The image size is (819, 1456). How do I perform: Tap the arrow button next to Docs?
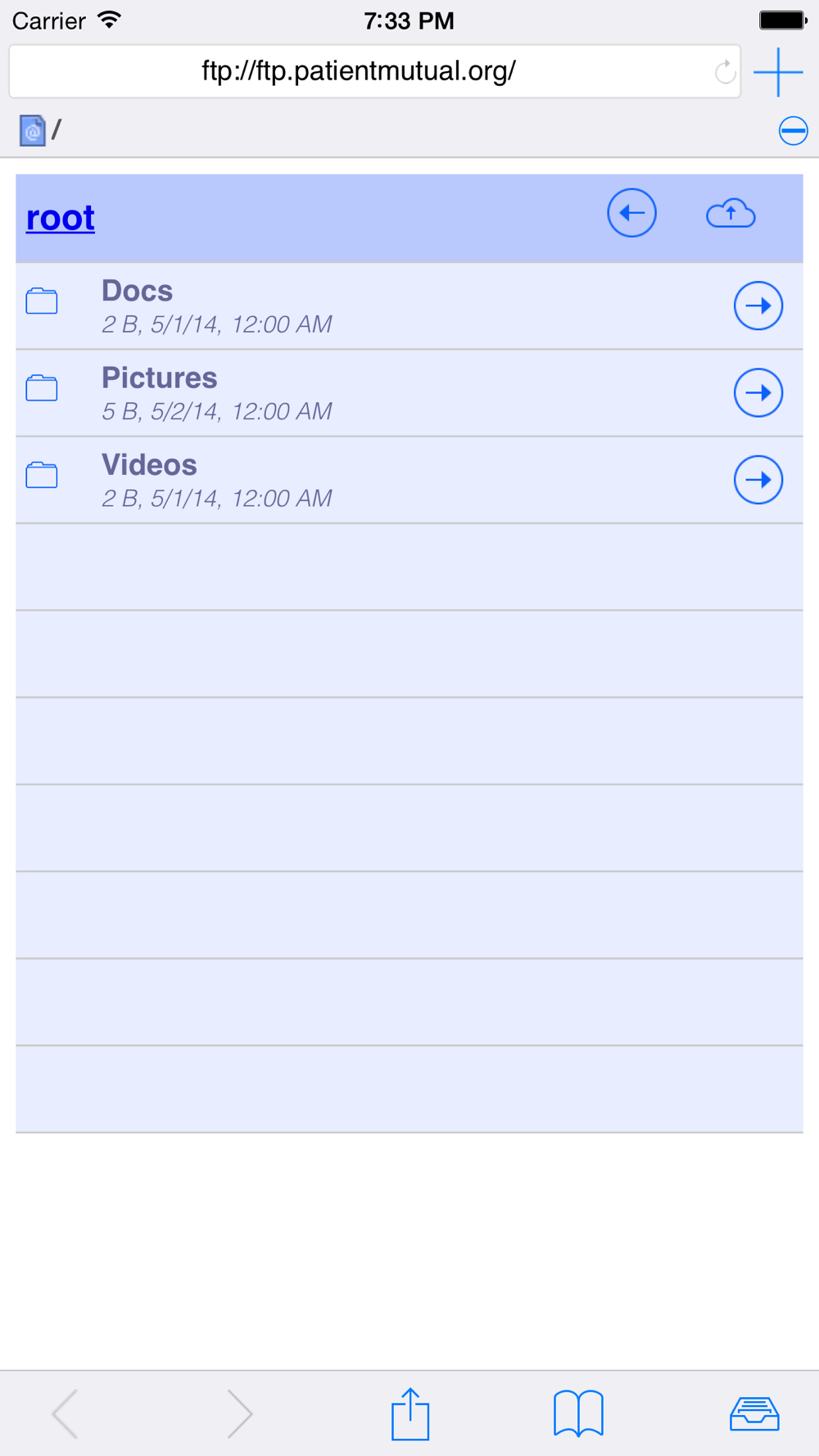pyautogui.click(x=758, y=306)
